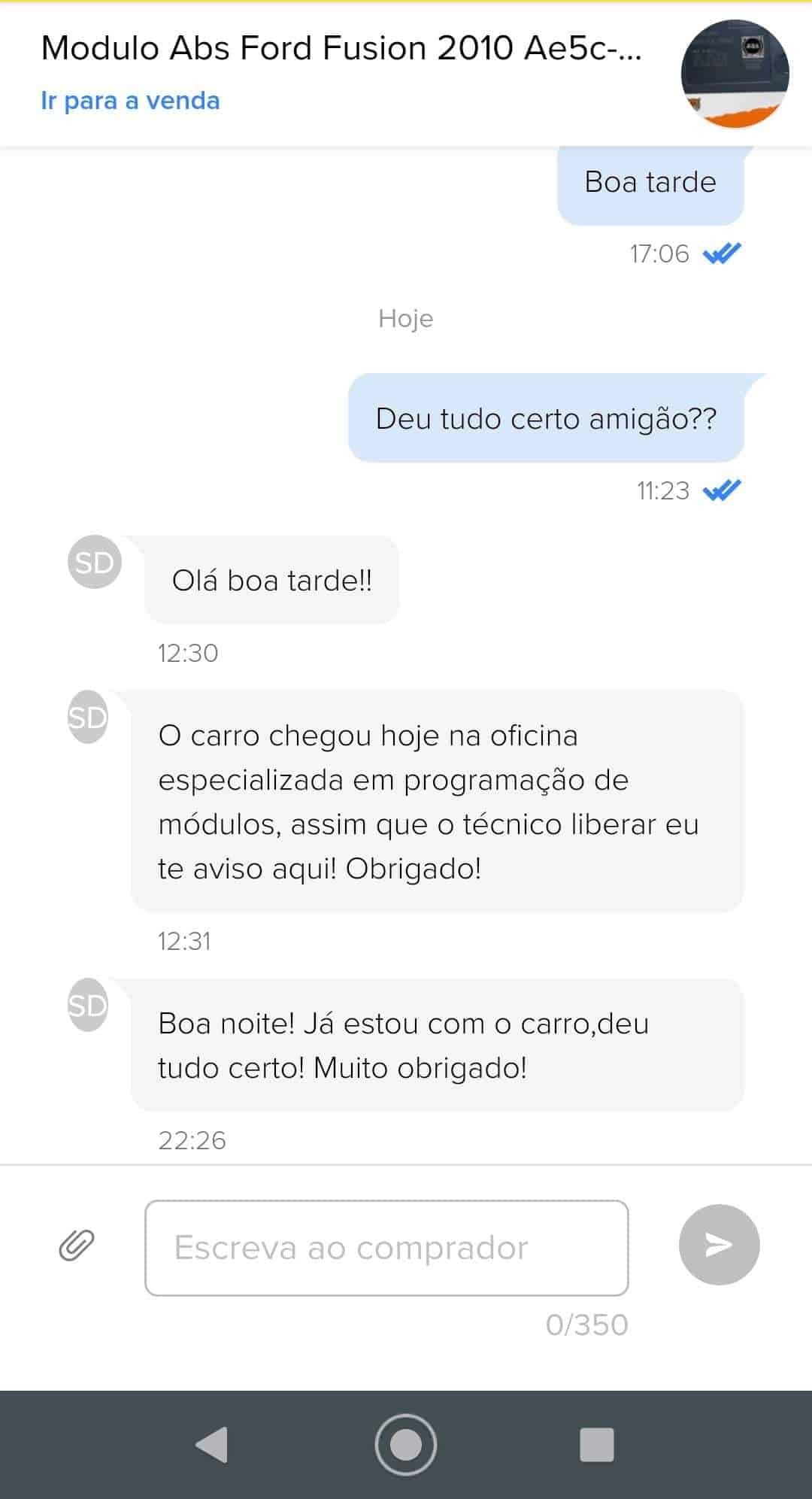Tap the 'Hoje' date separator
Image resolution: width=812 pixels, height=1499 pixels.
[x=406, y=318]
